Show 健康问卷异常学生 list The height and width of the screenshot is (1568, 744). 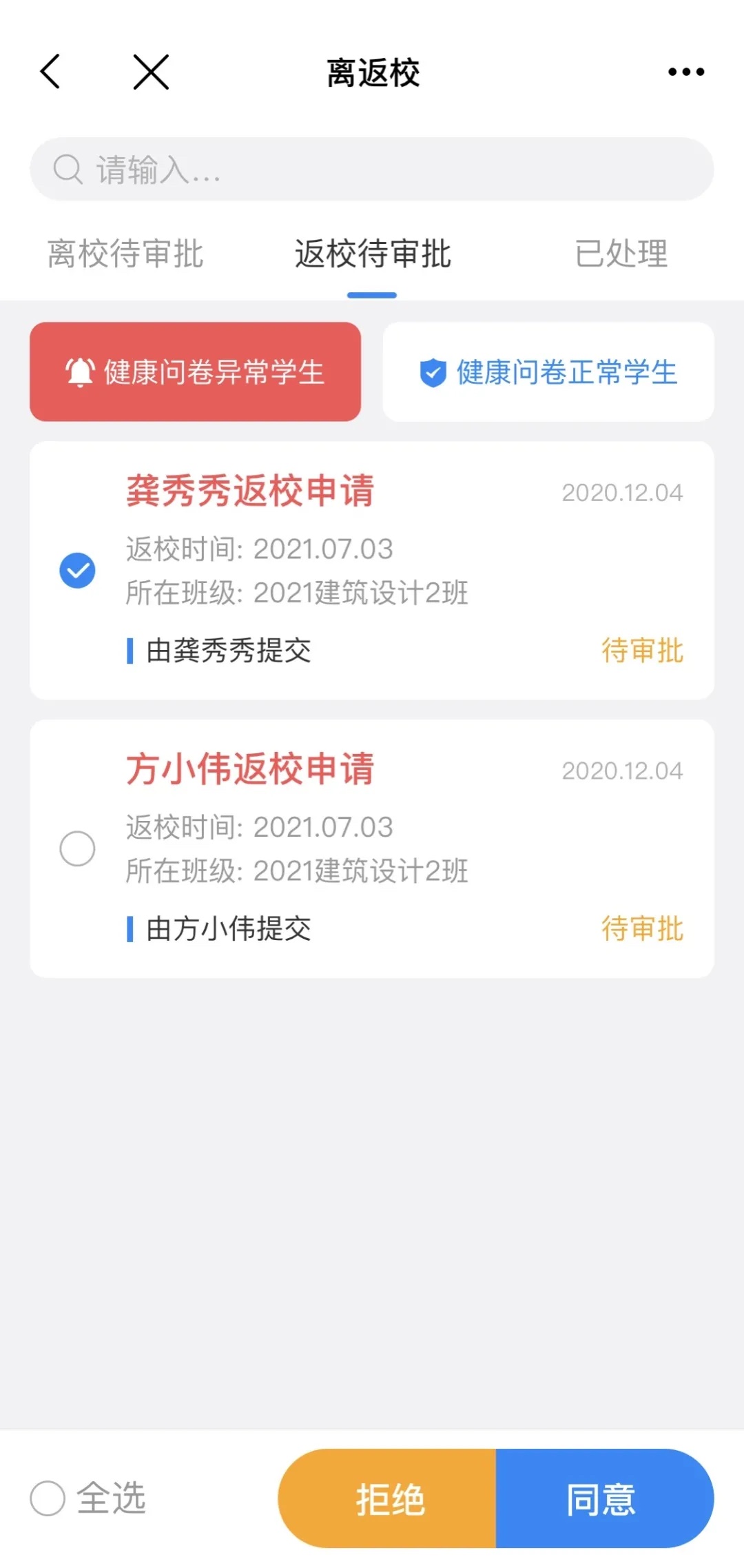tap(196, 372)
